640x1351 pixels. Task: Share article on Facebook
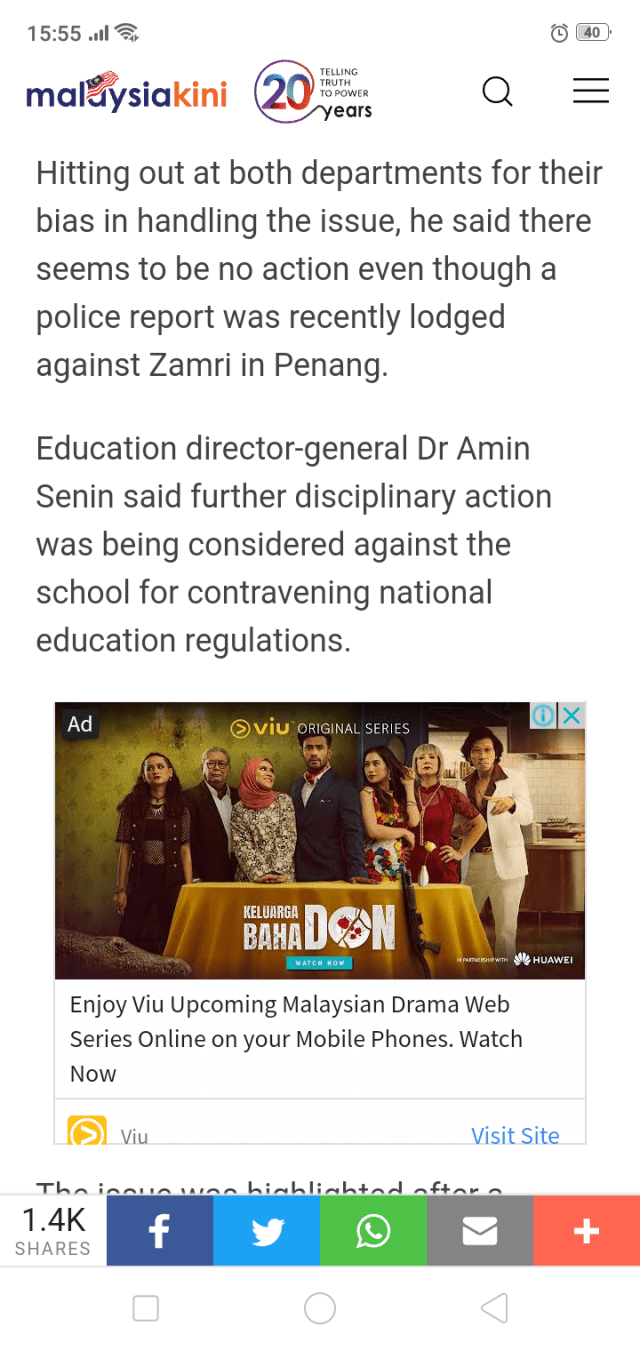click(160, 1231)
